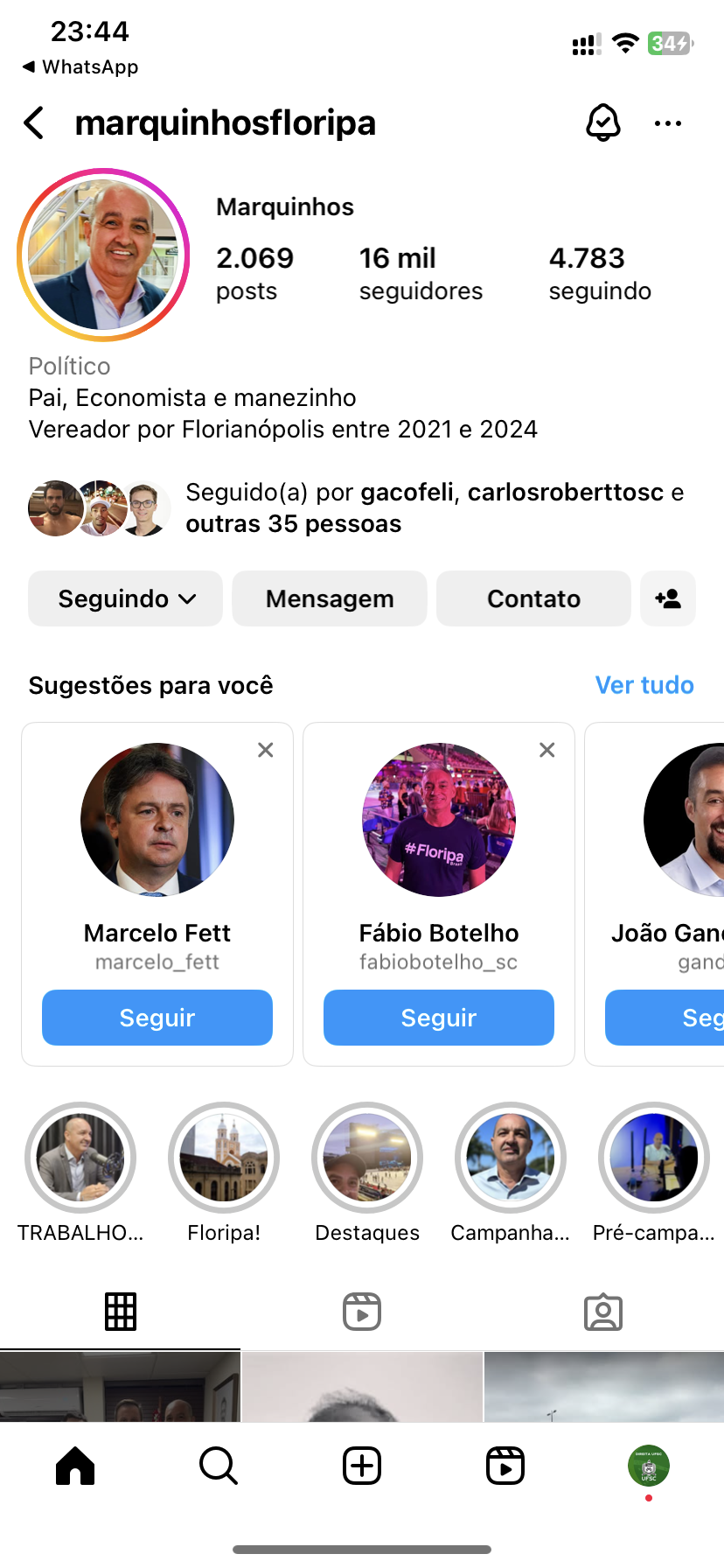Go back from marquinhosfloripa profile
The height and width of the screenshot is (1568, 724).
pos(34,123)
